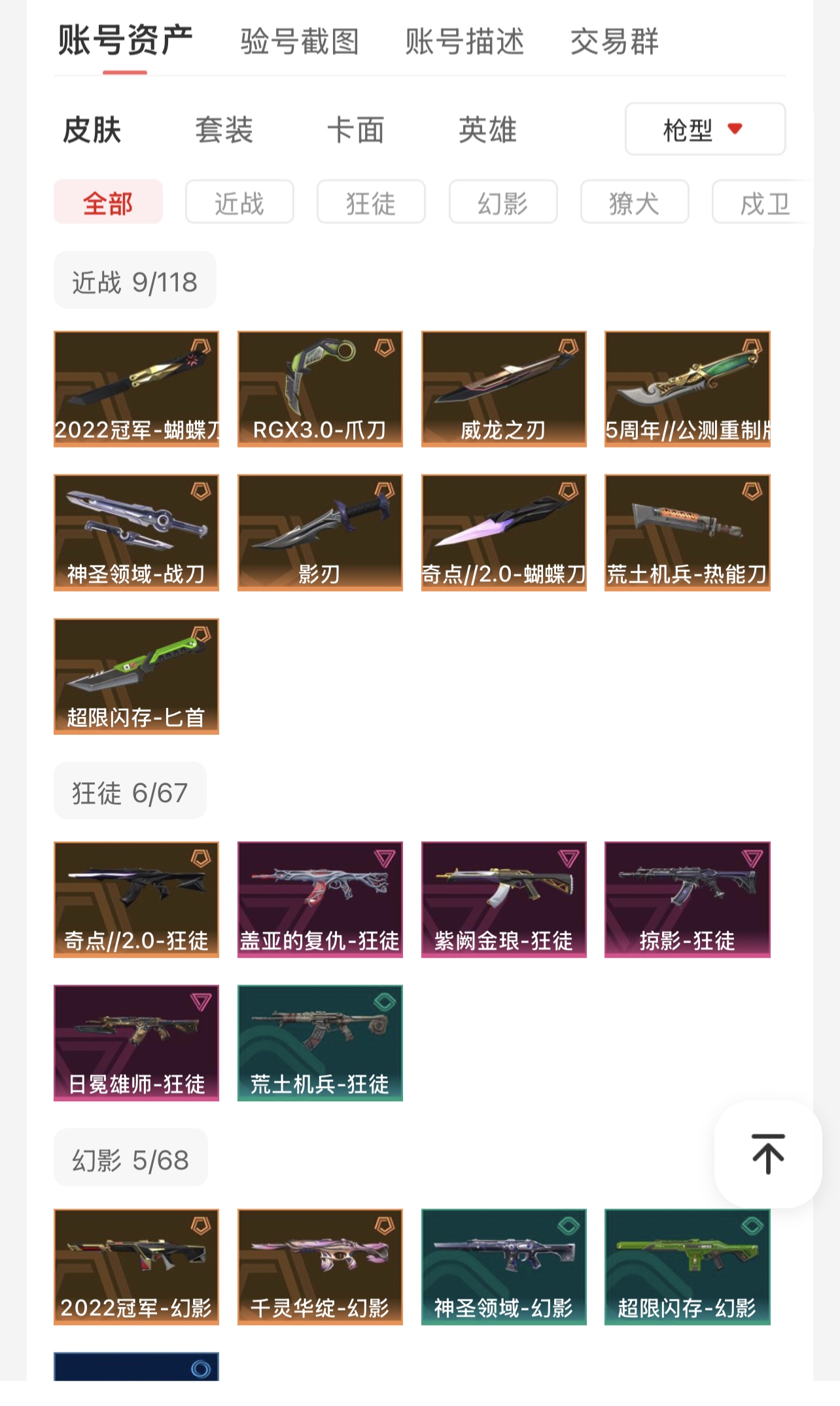
Task: Open the 荒土机兵-狂徒 skin tile
Action: (320, 1043)
